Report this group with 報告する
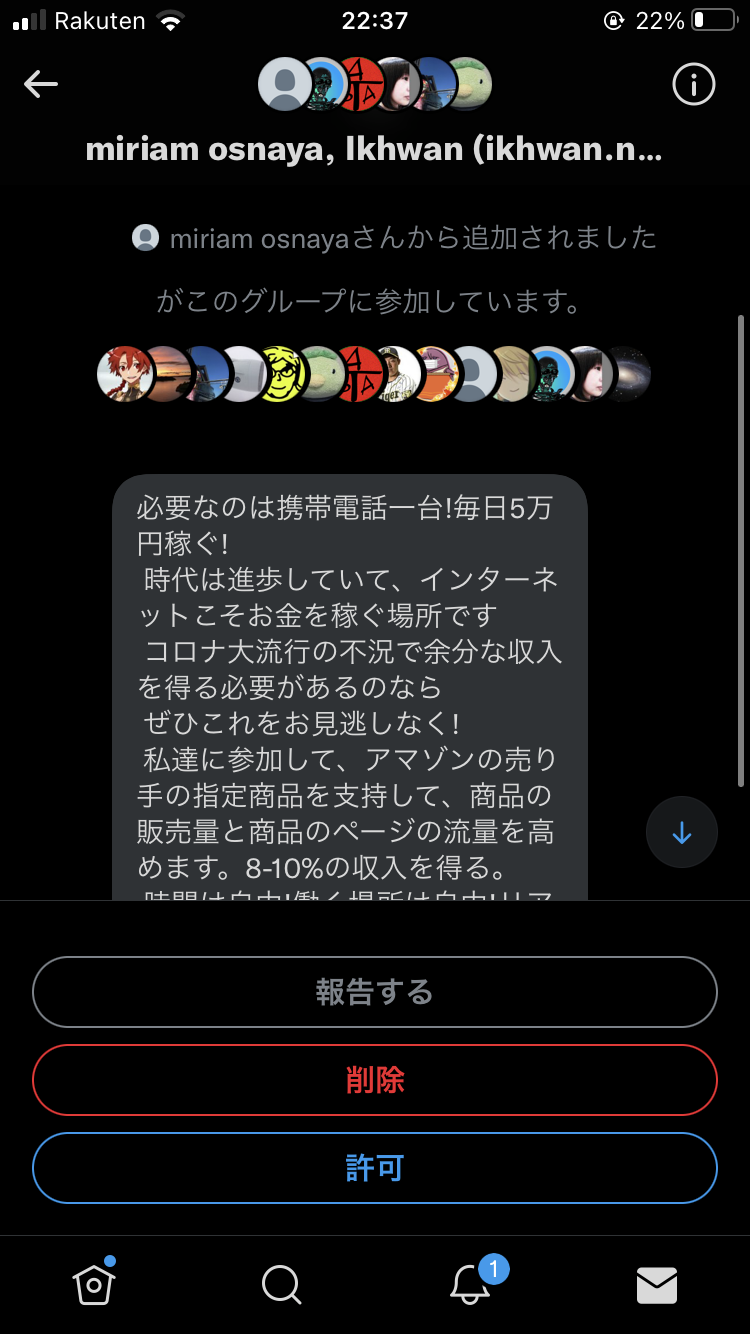Viewport: 750px width, 1334px height. (375, 992)
